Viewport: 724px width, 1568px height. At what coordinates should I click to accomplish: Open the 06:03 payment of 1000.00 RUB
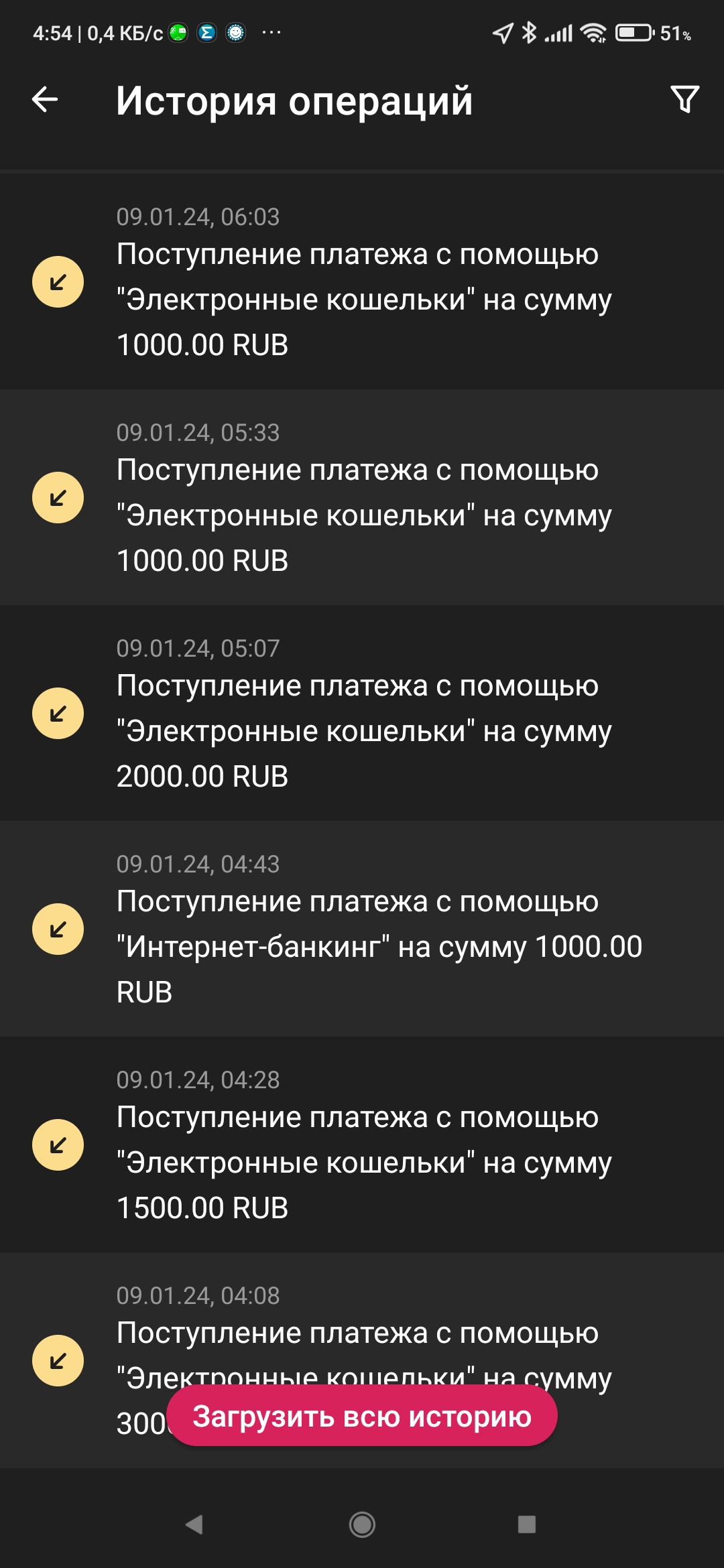tap(362, 281)
